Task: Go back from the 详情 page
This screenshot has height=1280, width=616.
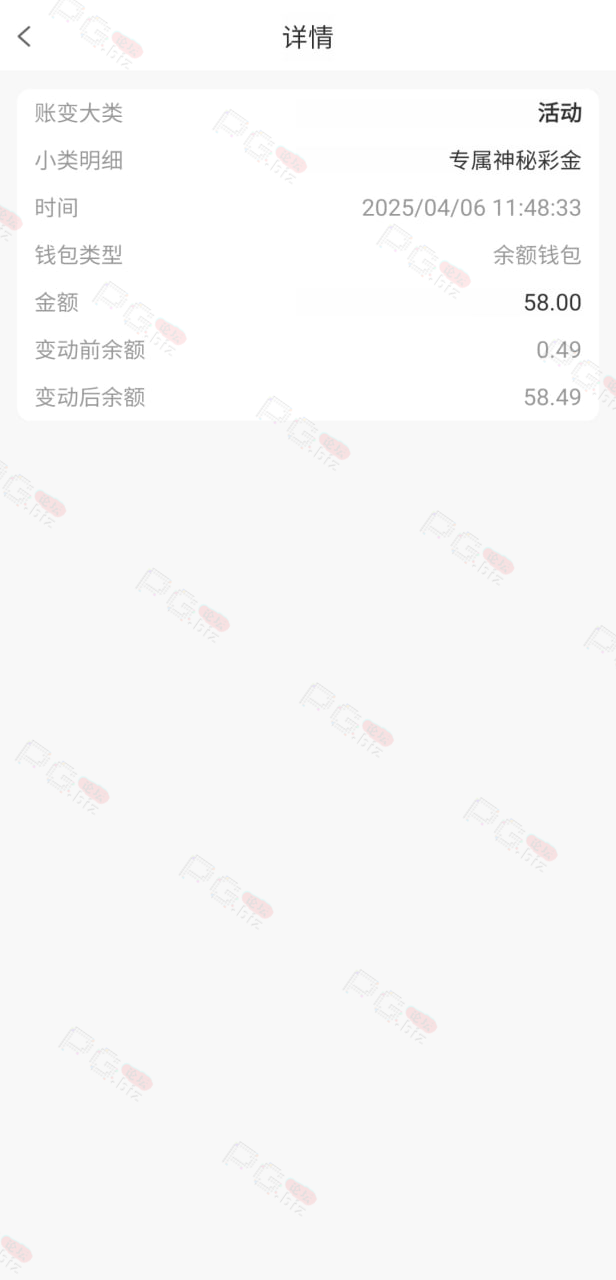Action: (25, 37)
